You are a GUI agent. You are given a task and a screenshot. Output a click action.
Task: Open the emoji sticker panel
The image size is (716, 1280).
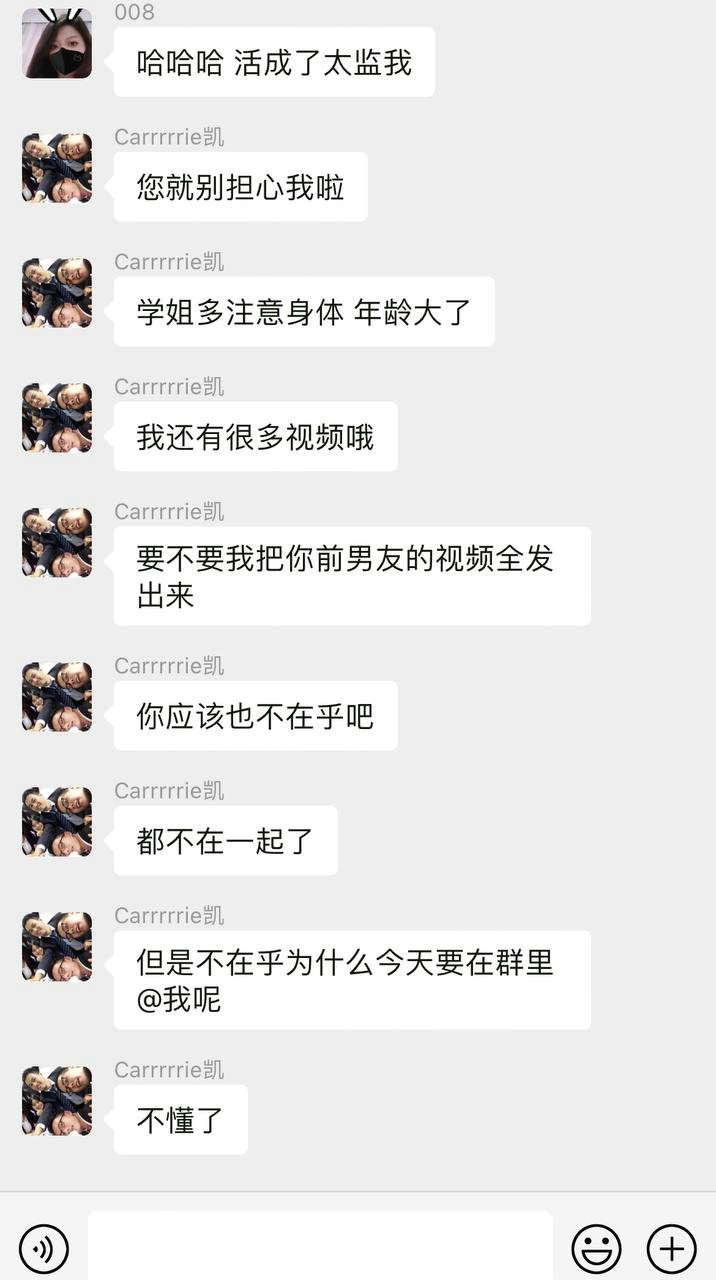596,1248
